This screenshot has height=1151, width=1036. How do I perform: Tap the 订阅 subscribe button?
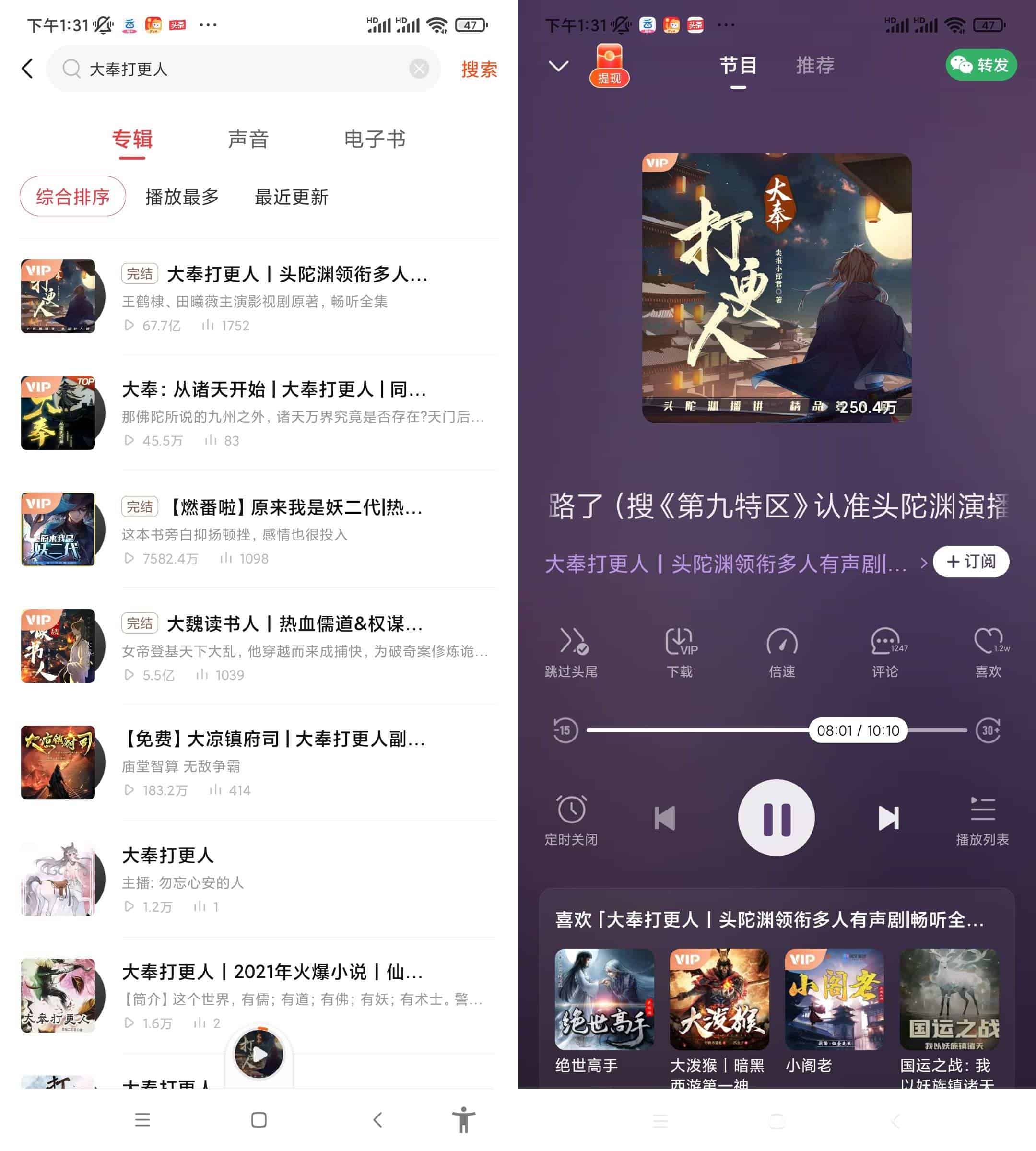[x=971, y=562]
